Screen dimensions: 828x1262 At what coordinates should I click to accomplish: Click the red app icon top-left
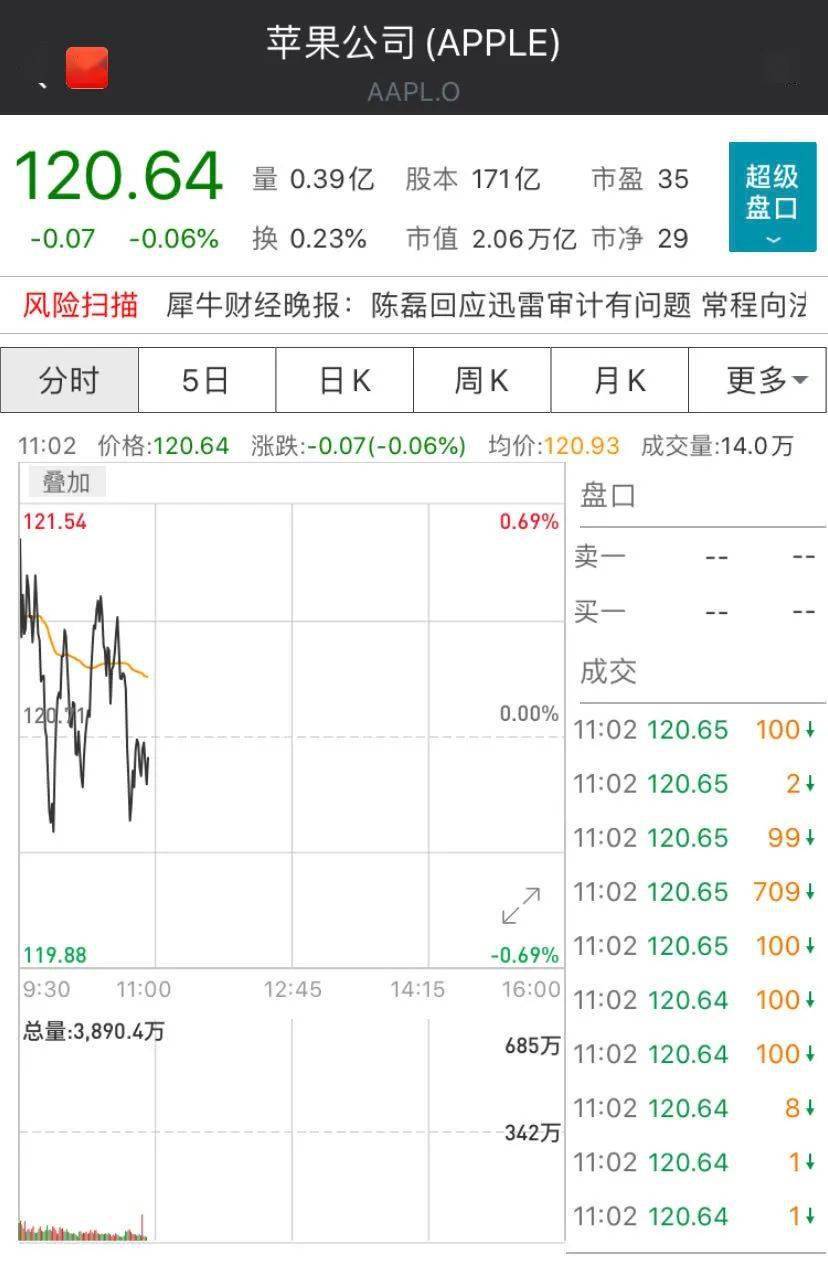pos(85,68)
